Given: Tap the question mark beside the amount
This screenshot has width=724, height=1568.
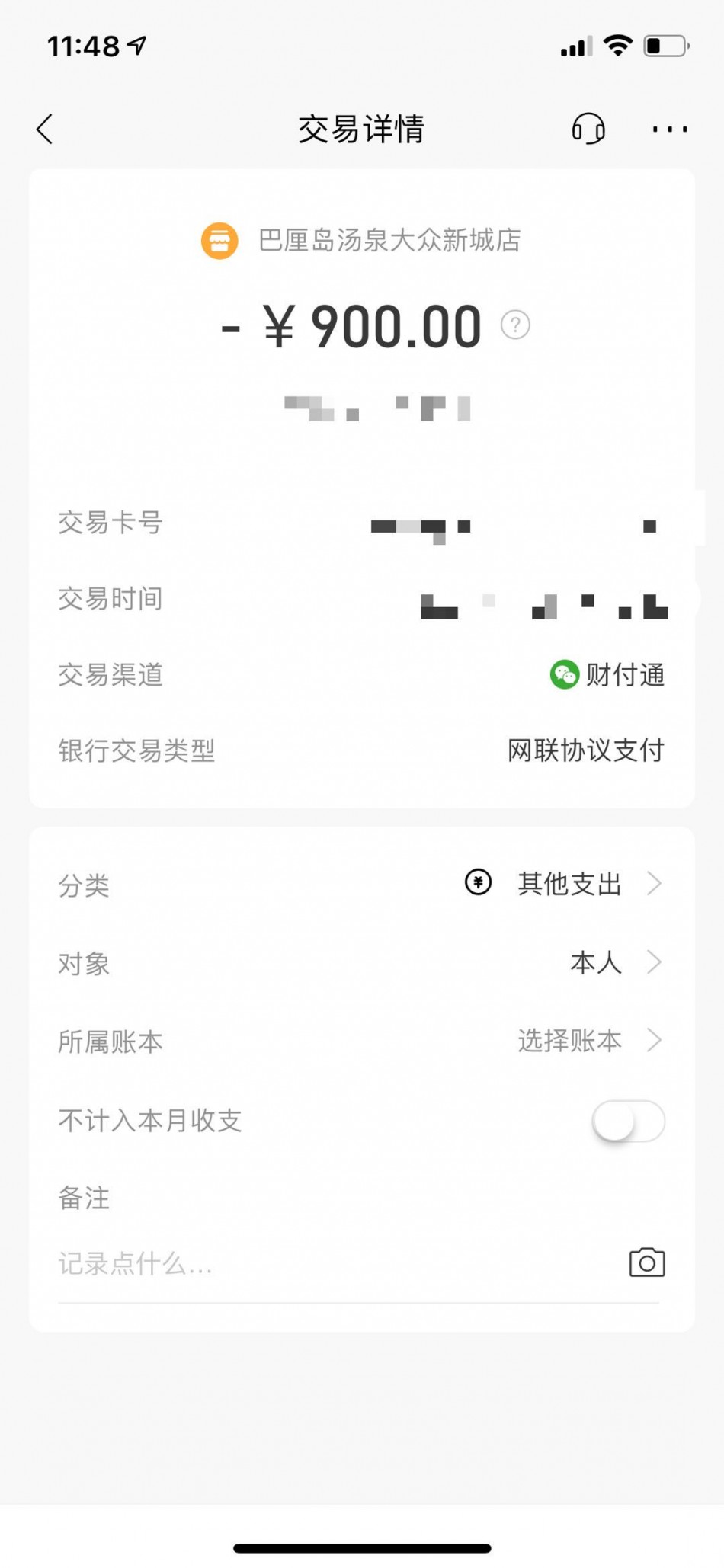Looking at the screenshot, I should (515, 325).
